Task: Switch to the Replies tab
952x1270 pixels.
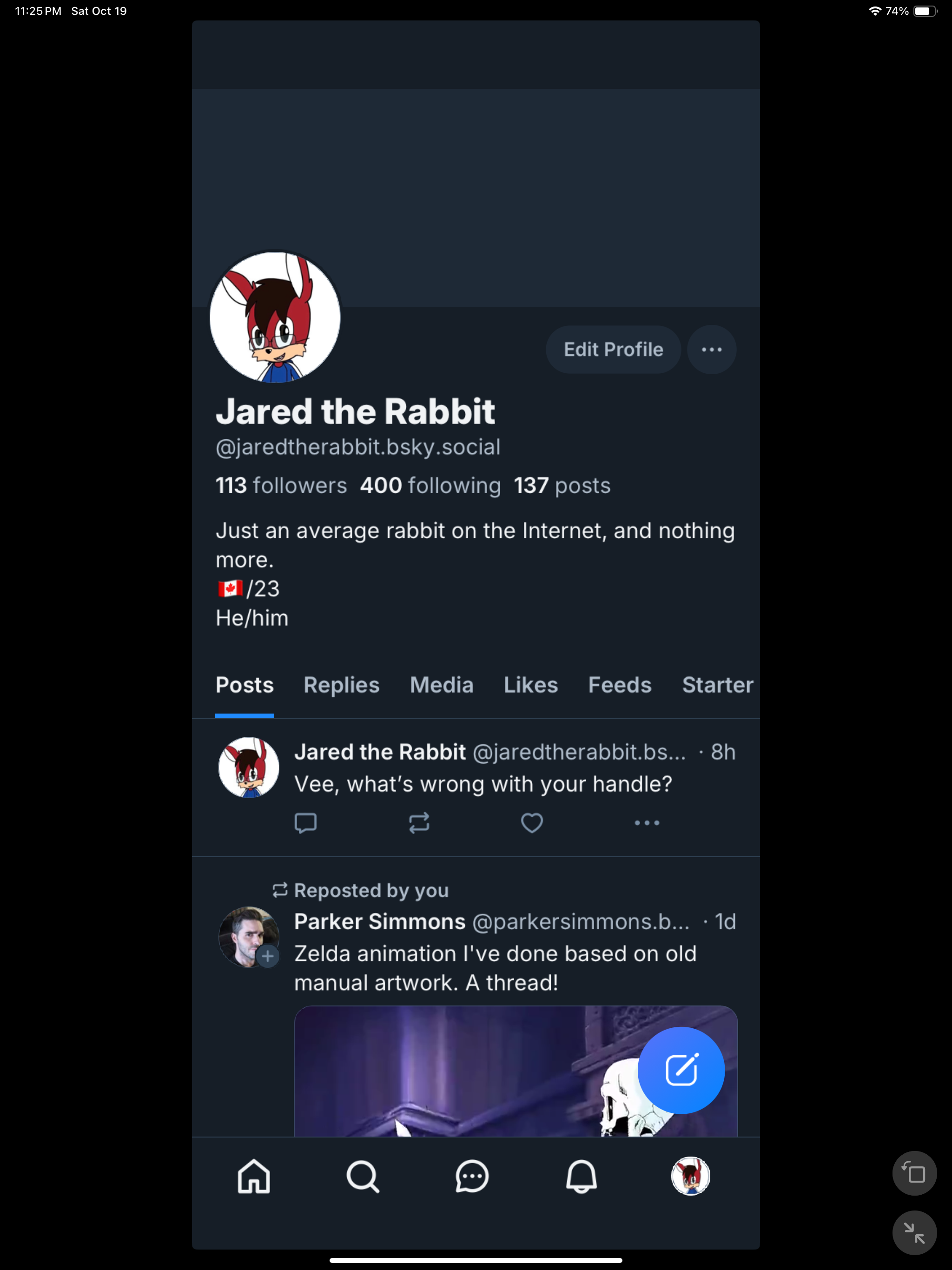Action: [341, 685]
